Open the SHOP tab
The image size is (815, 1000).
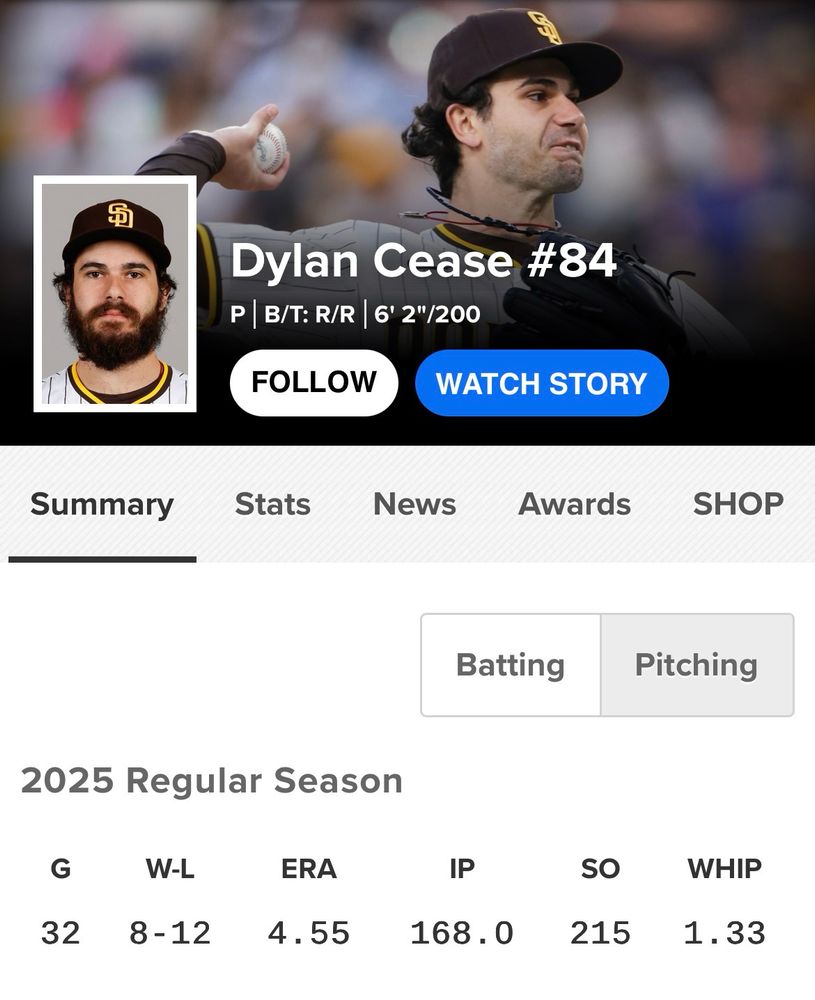pyautogui.click(x=738, y=504)
